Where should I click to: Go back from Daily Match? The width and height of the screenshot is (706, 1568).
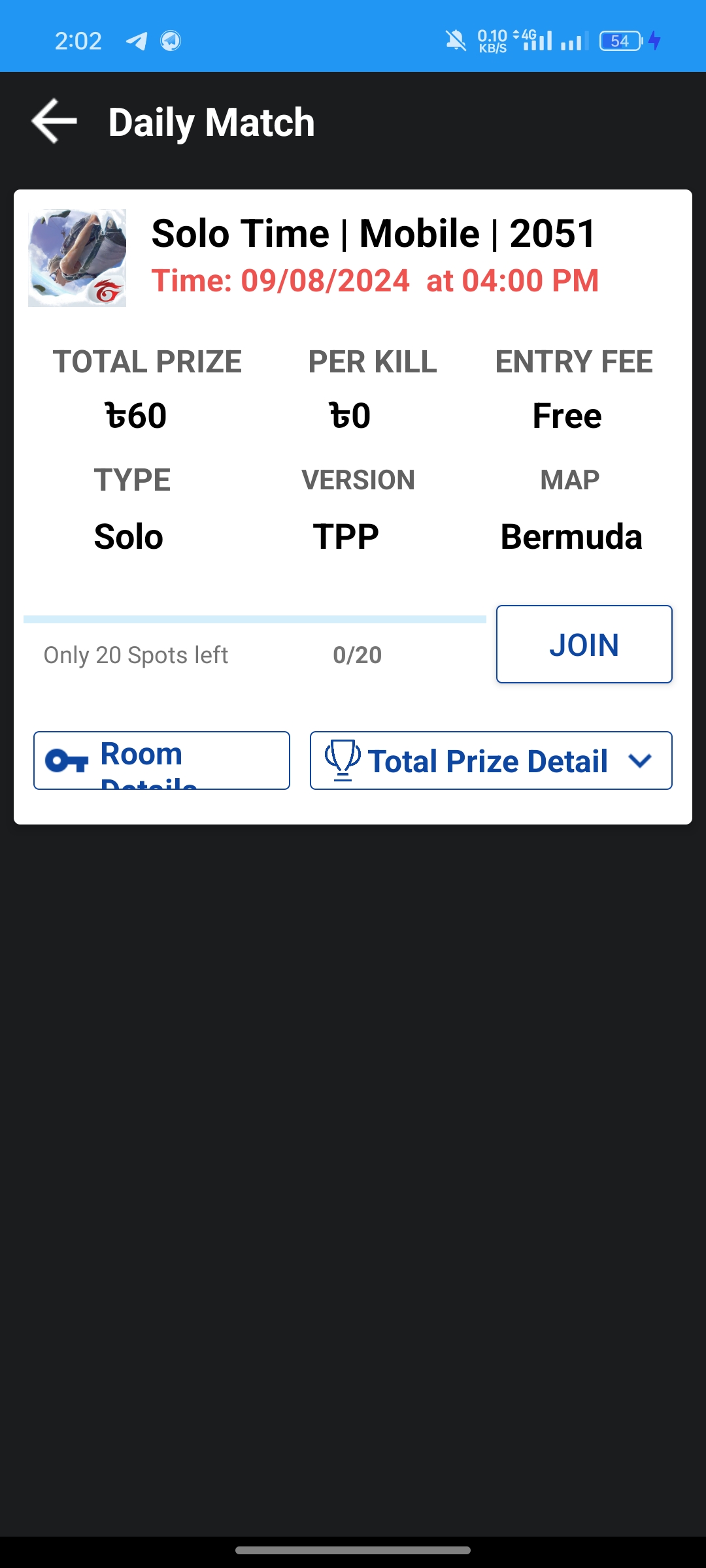click(54, 122)
